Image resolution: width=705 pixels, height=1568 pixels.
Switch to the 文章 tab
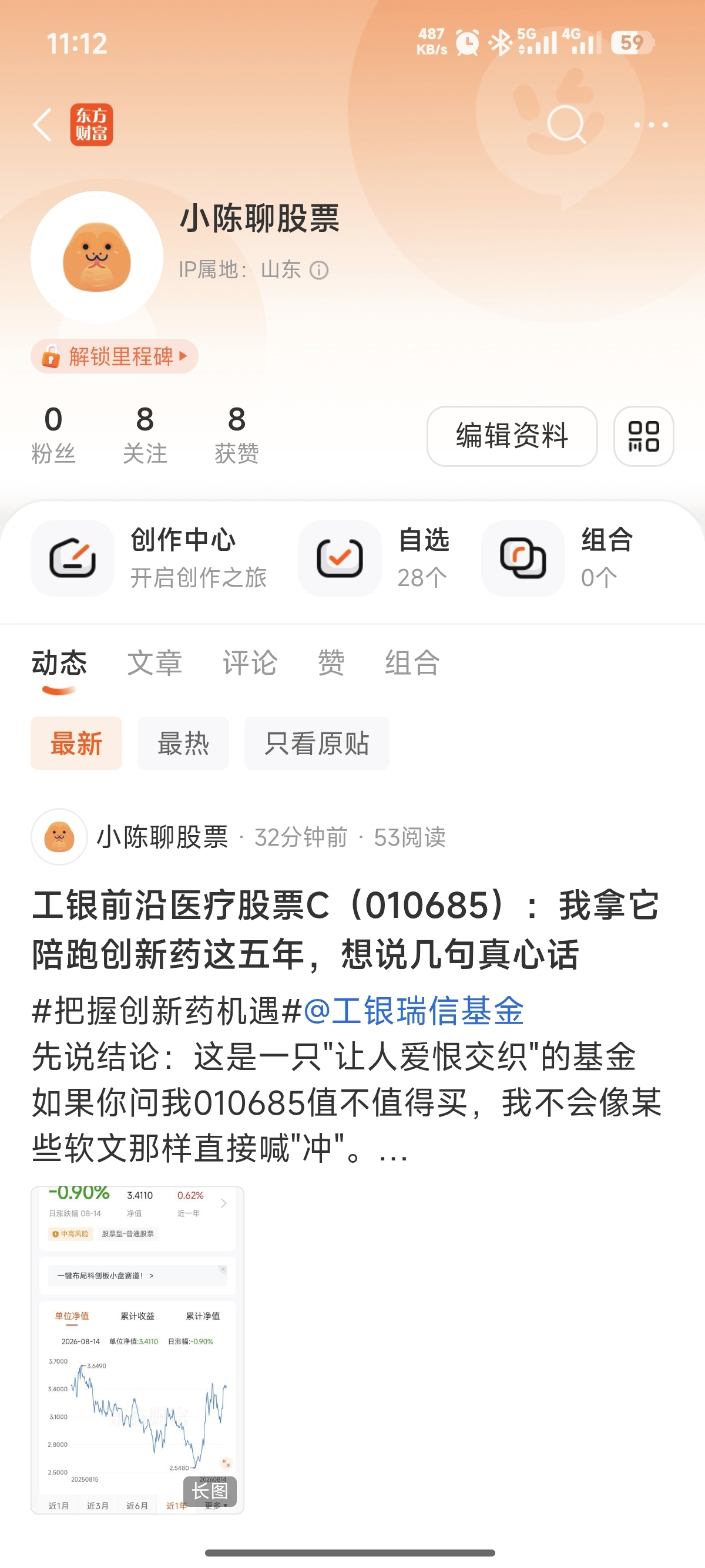[155, 662]
